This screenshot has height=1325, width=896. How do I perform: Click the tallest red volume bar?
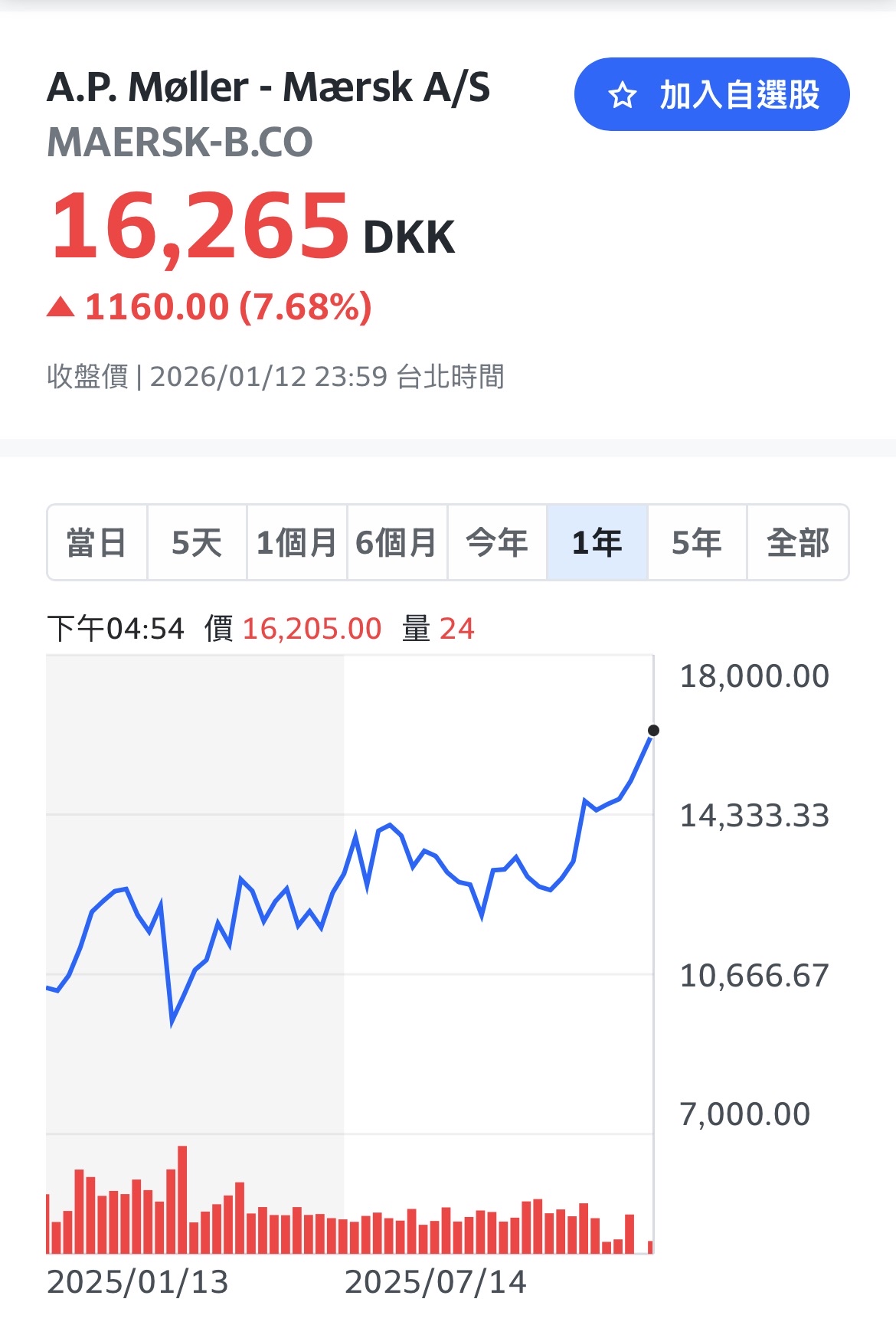[181, 1195]
